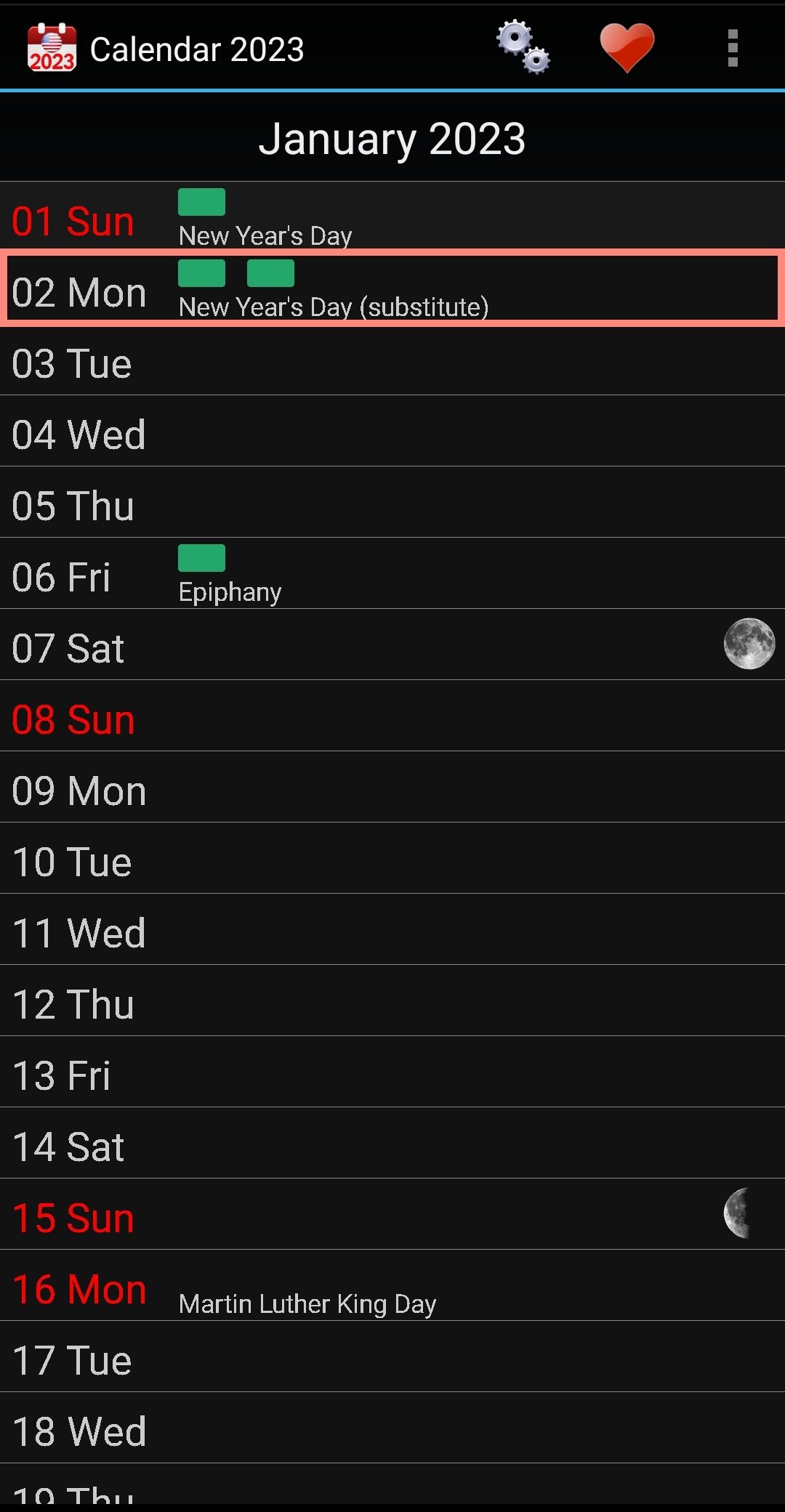Choose the 17 Tue day row
Viewport: 785px width, 1512px height.
[392, 1357]
